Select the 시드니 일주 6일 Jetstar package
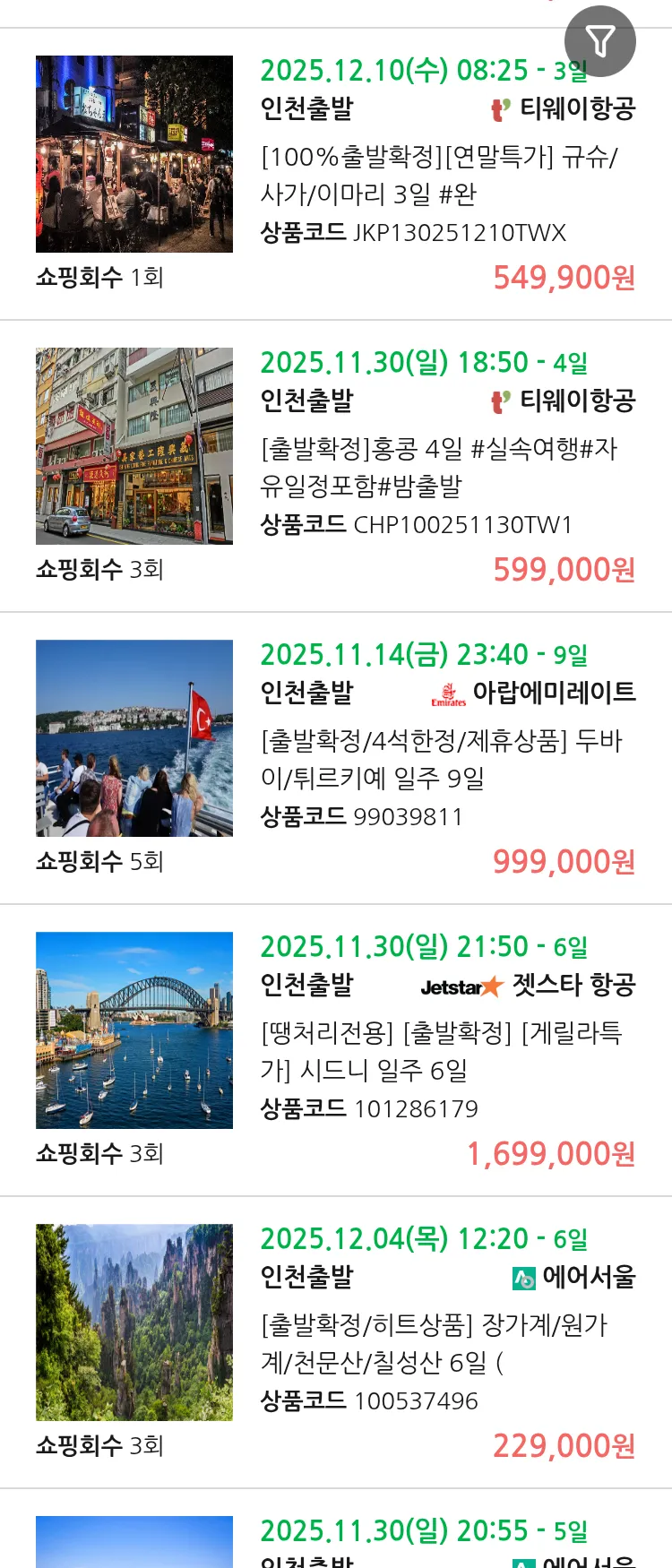This screenshot has height=1568, width=672. [x=441, y=1051]
